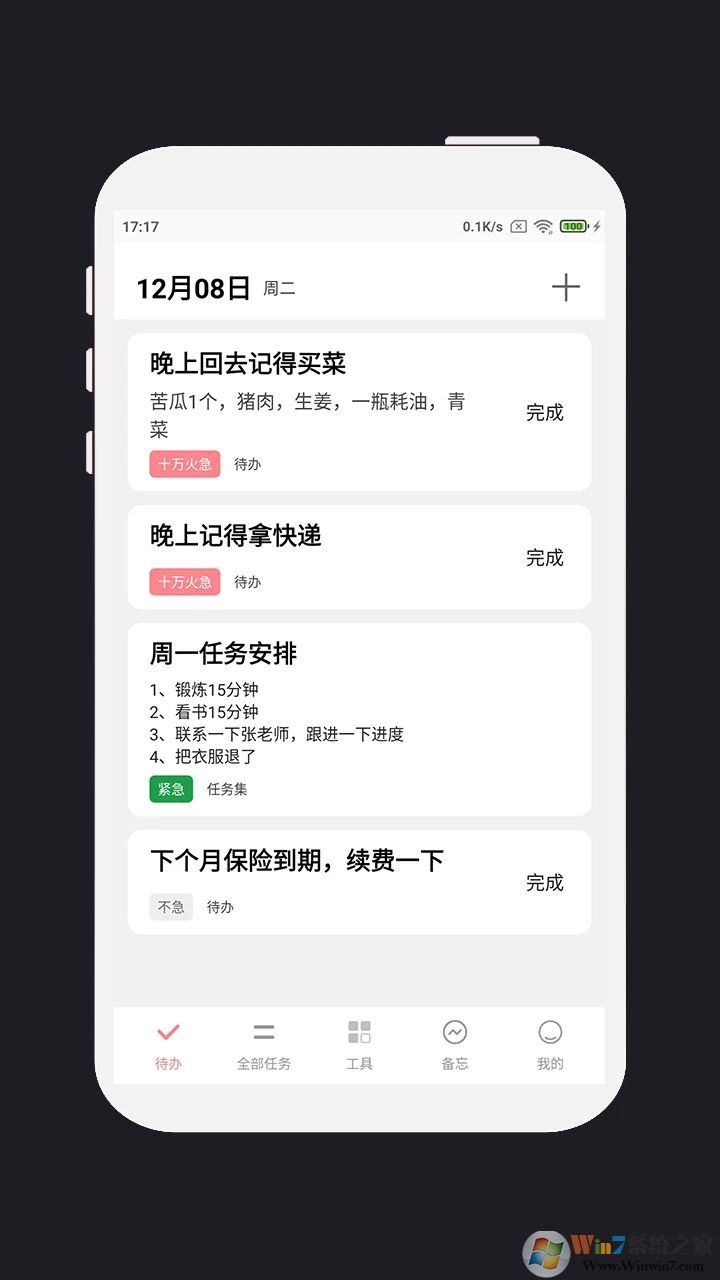
Task: Tap the 待办 label on grocery task
Action: 247,463
